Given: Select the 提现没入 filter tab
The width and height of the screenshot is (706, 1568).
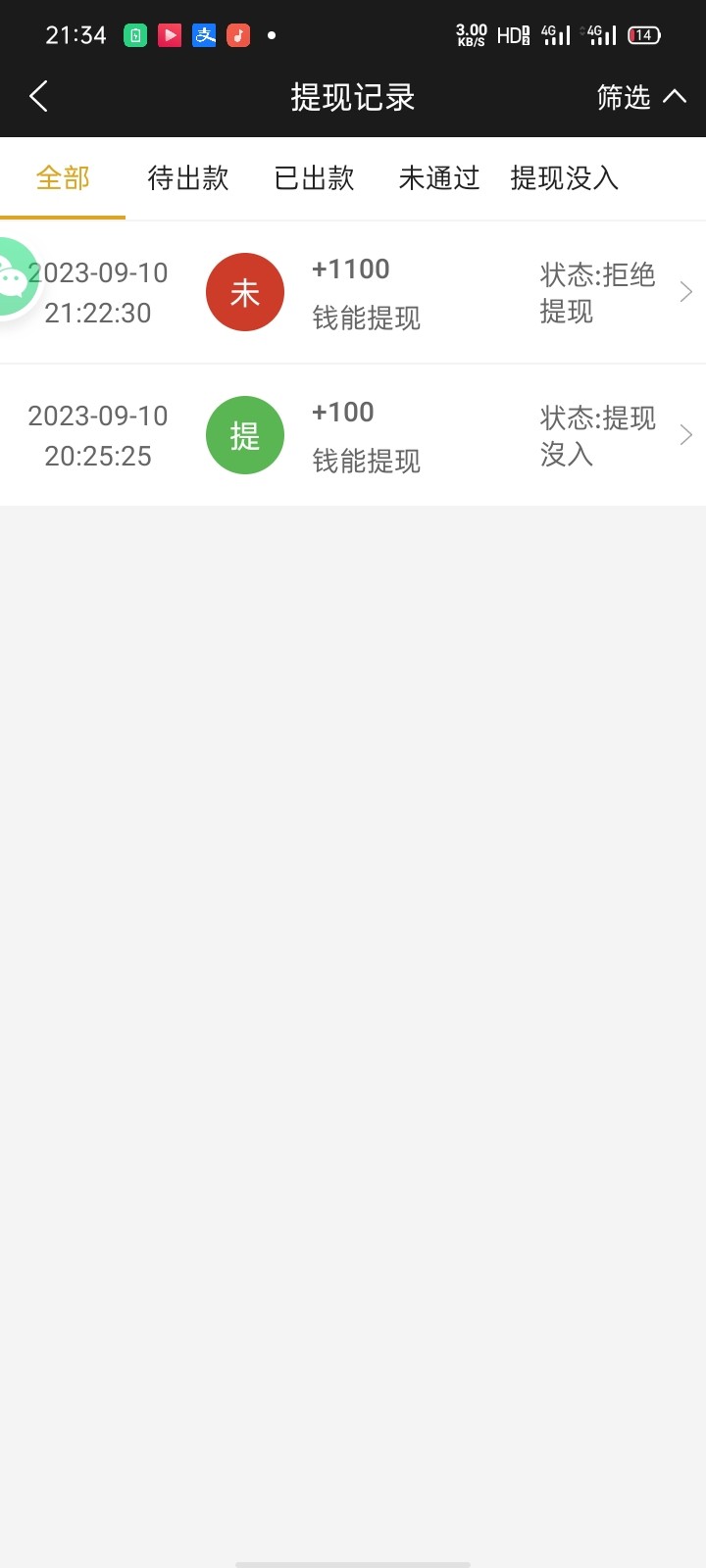Looking at the screenshot, I should pos(563,178).
